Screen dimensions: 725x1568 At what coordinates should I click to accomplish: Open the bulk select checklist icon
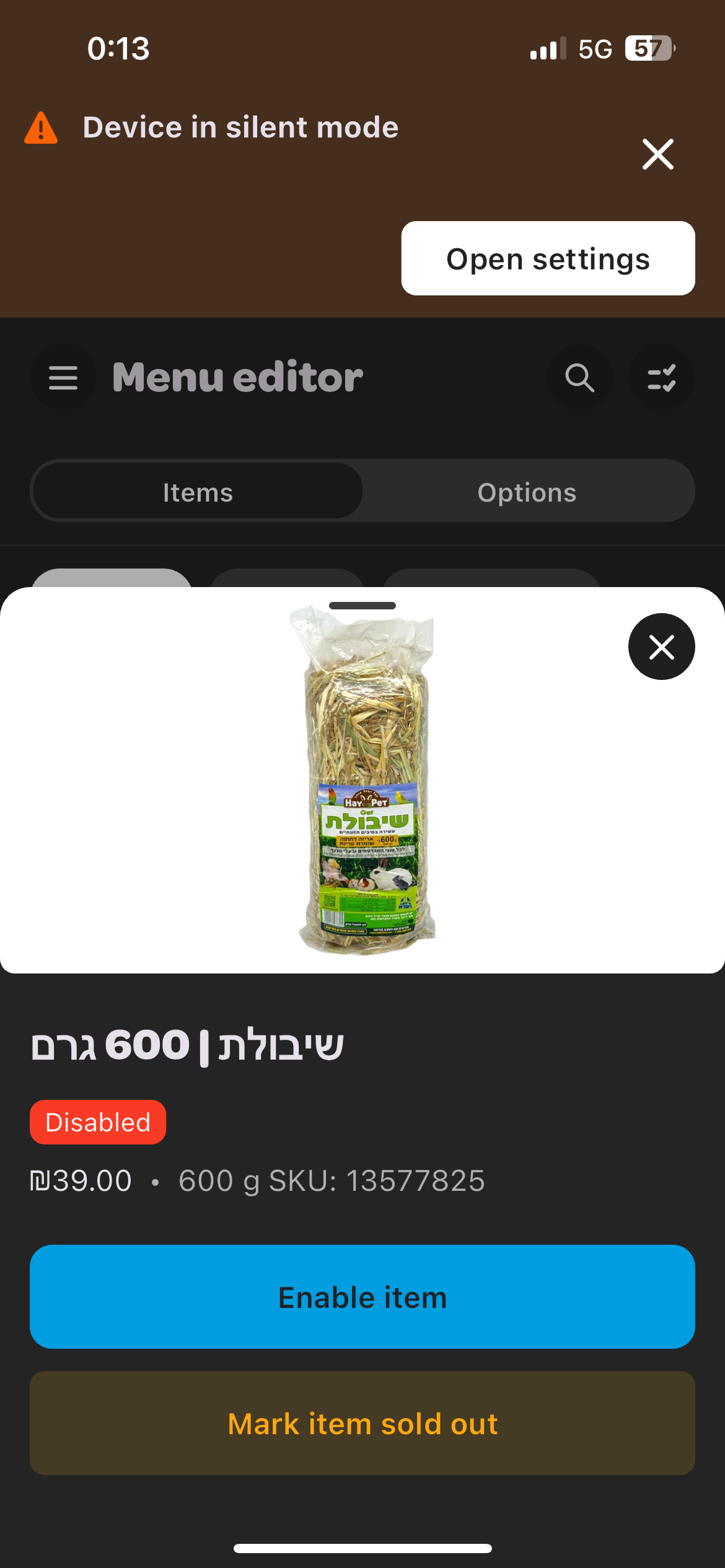click(x=661, y=377)
